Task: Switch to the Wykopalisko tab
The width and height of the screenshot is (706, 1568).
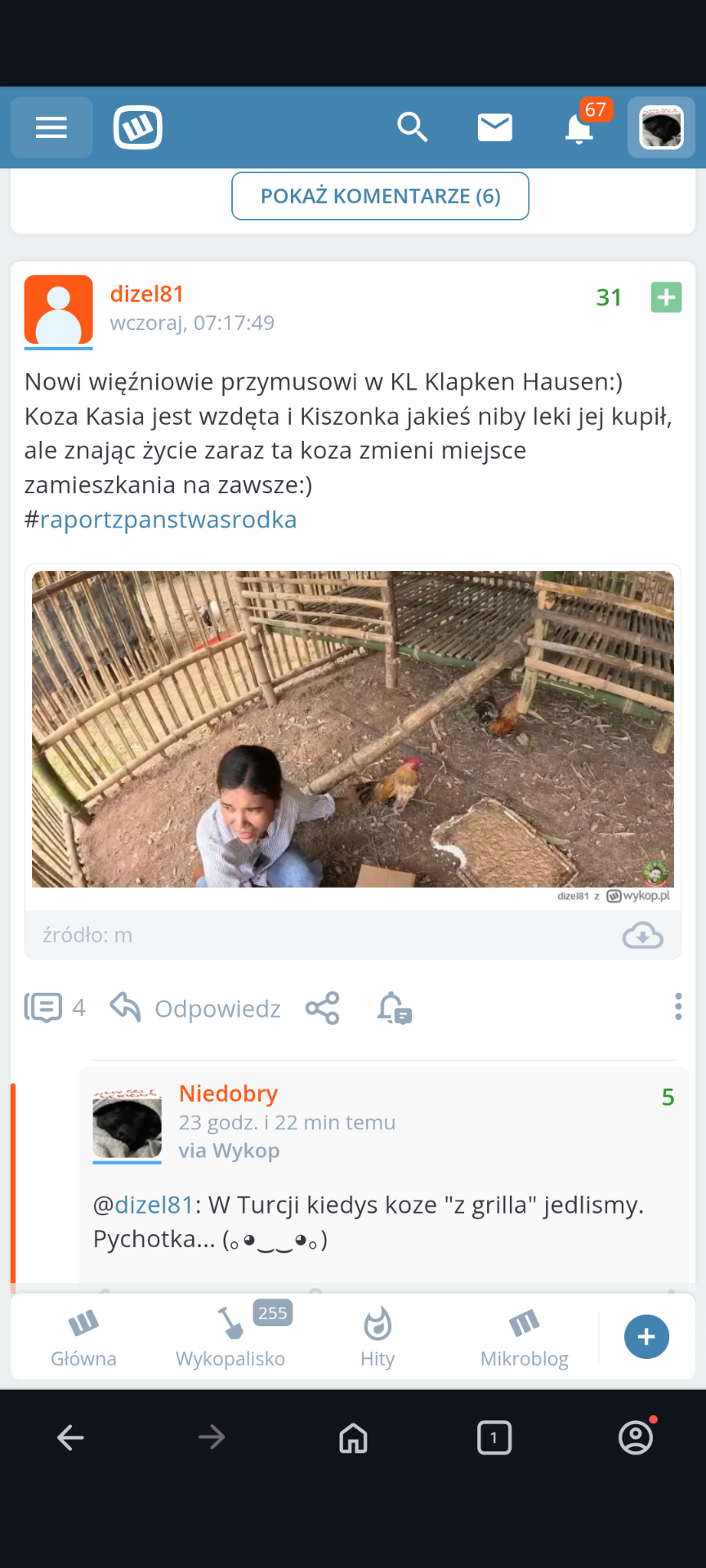Action: pos(230,1337)
